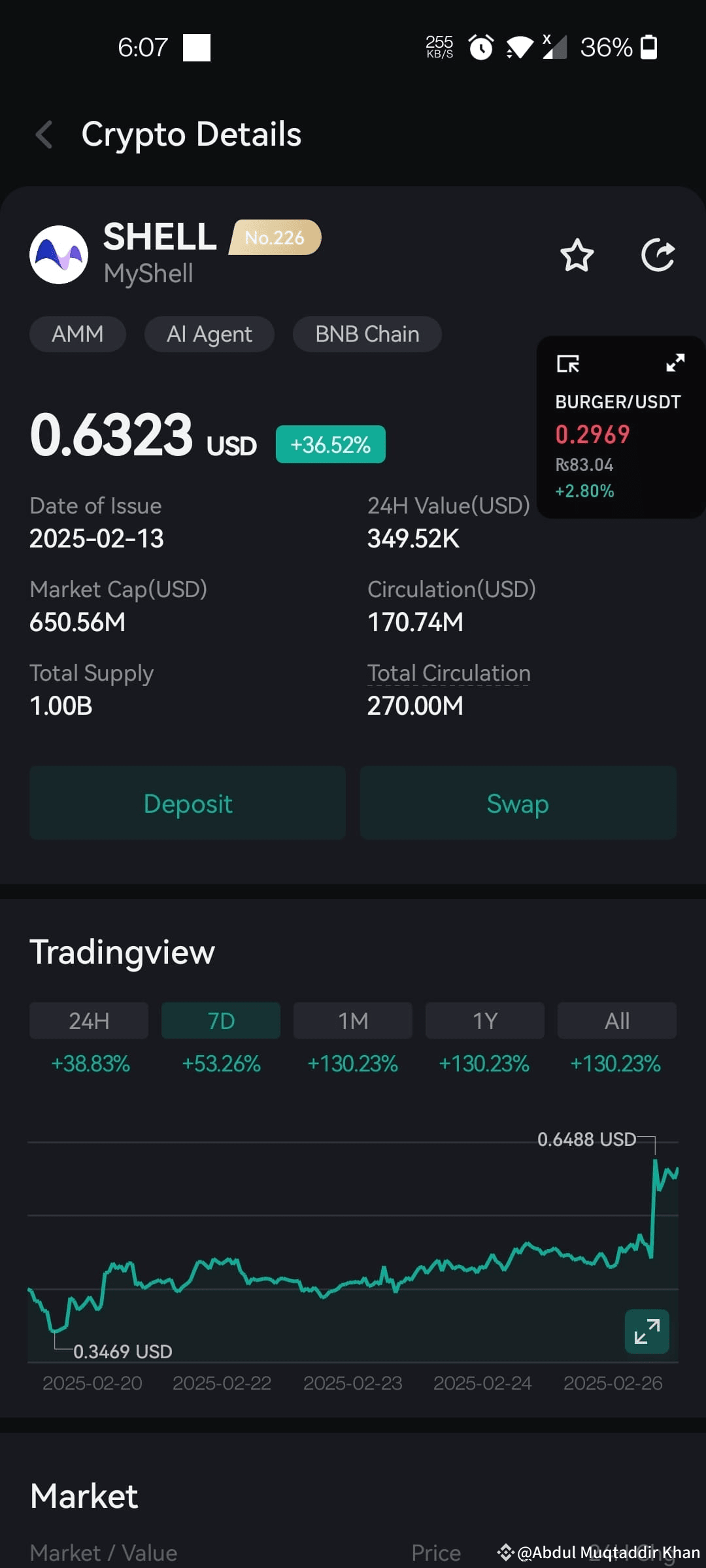The image size is (706, 1568).
Task: Open the 7D performance tab
Action: [220, 1020]
